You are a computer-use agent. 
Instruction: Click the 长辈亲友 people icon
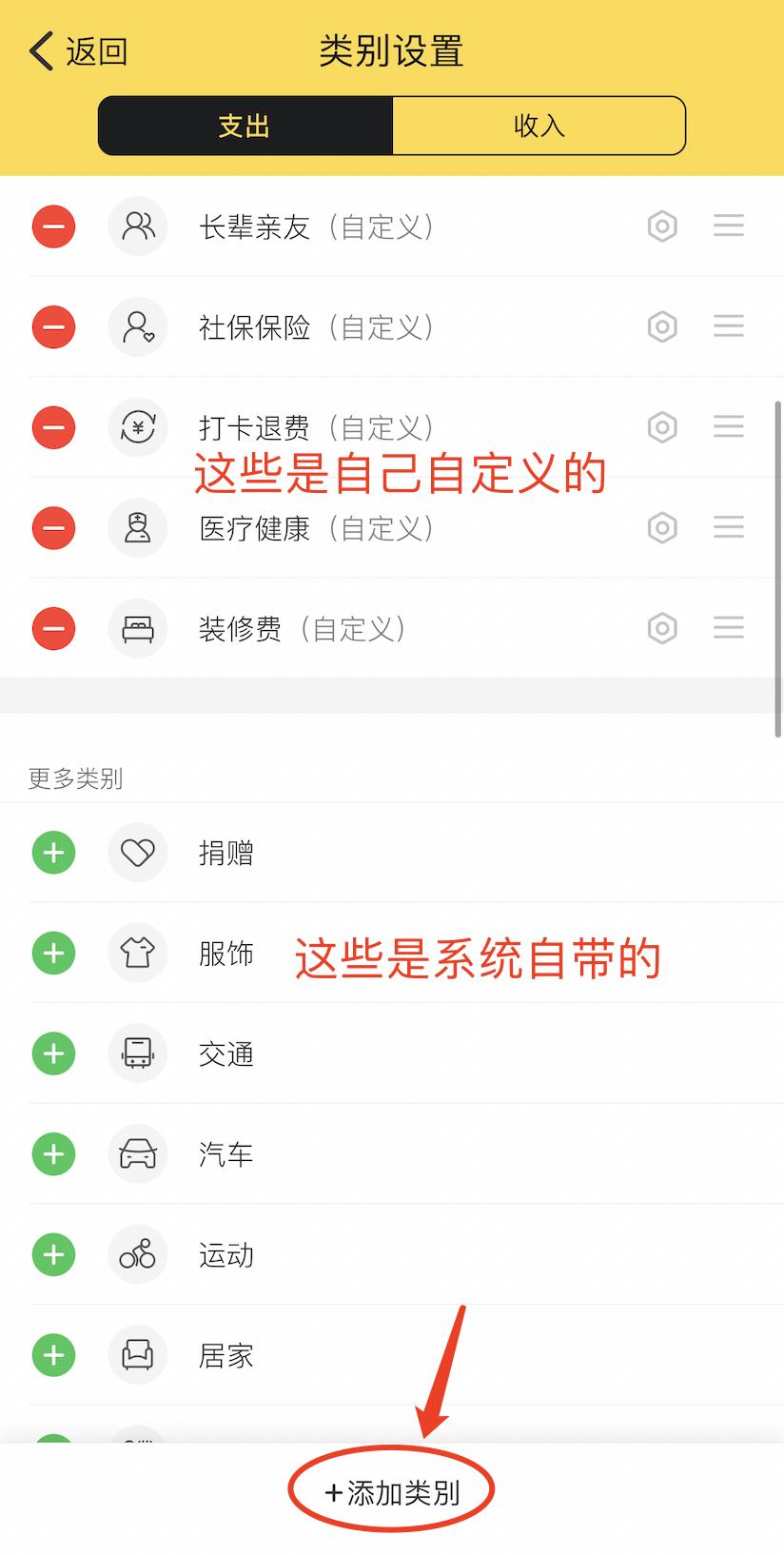pyautogui.click(x=138, y=226)
